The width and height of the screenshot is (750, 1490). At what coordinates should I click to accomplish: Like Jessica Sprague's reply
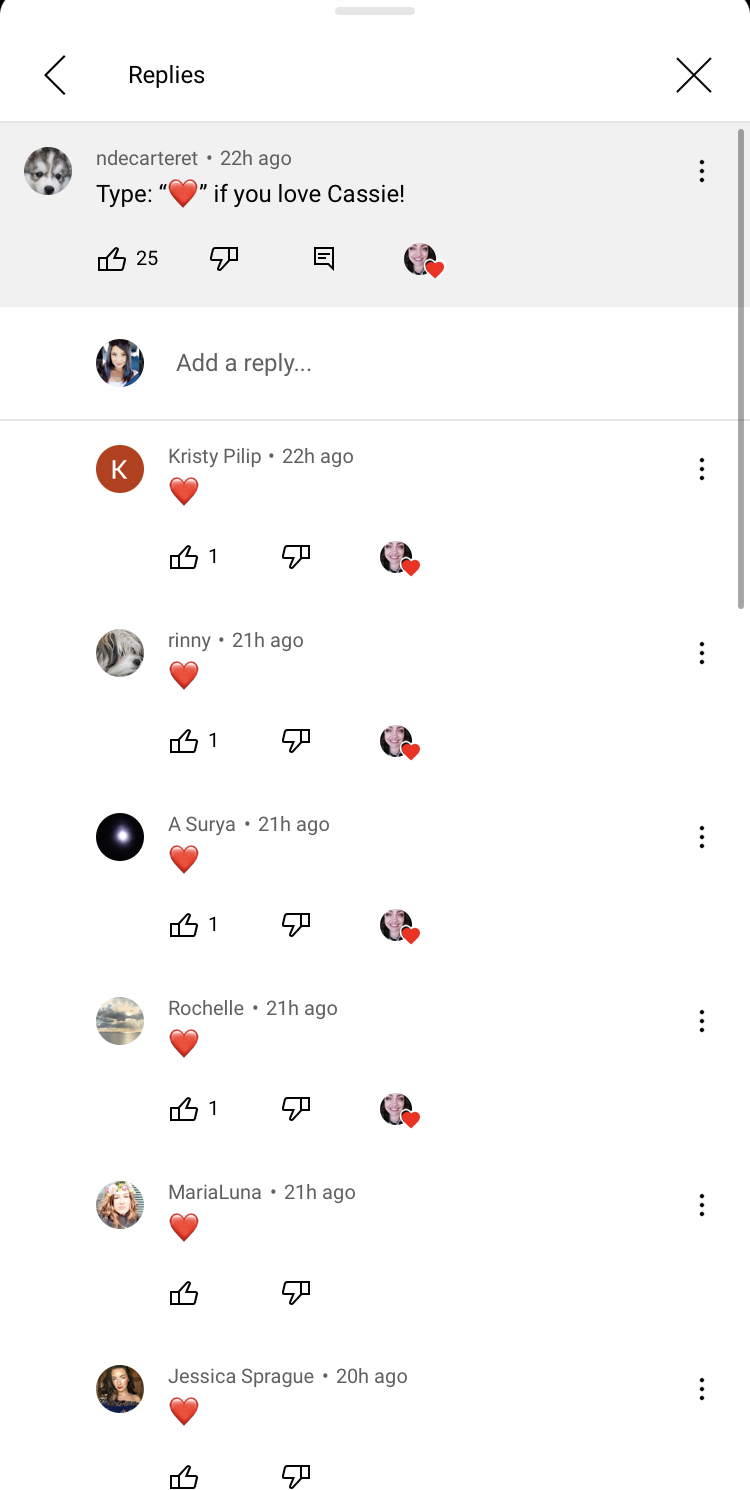[184, 1476]
